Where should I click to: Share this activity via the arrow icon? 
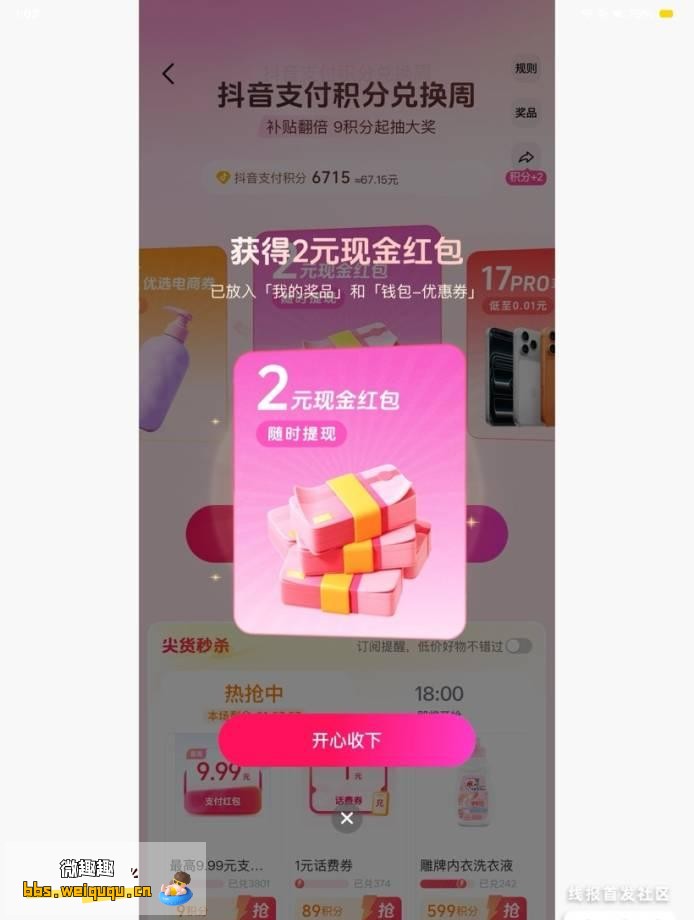[526, 157]
